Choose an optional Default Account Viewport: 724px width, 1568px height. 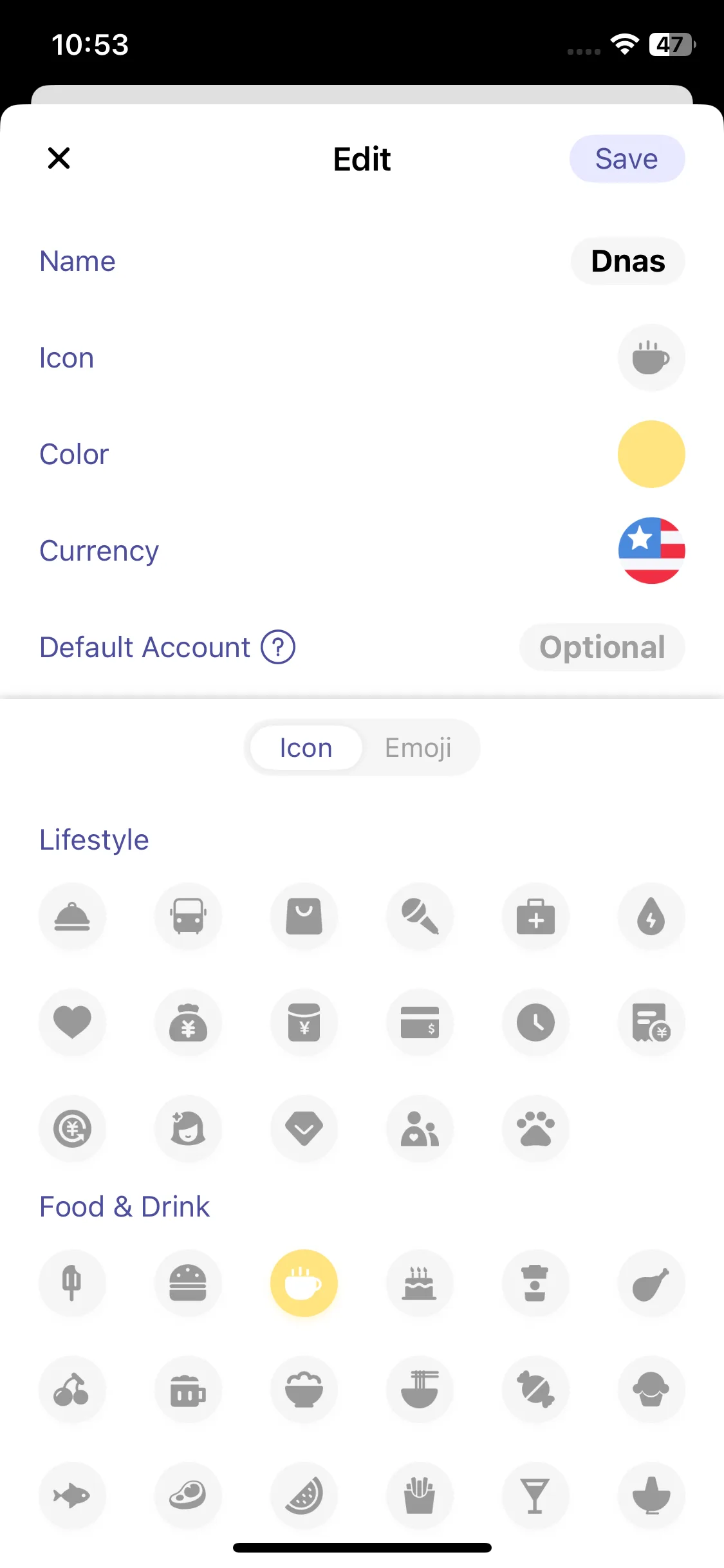click(x=602, y=647)
